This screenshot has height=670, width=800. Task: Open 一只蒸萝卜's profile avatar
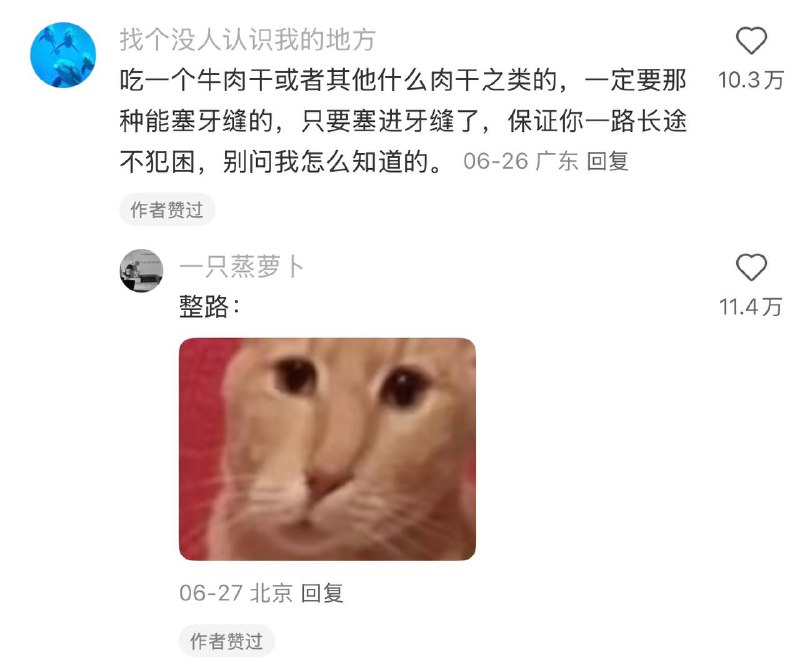click(141, 271)
